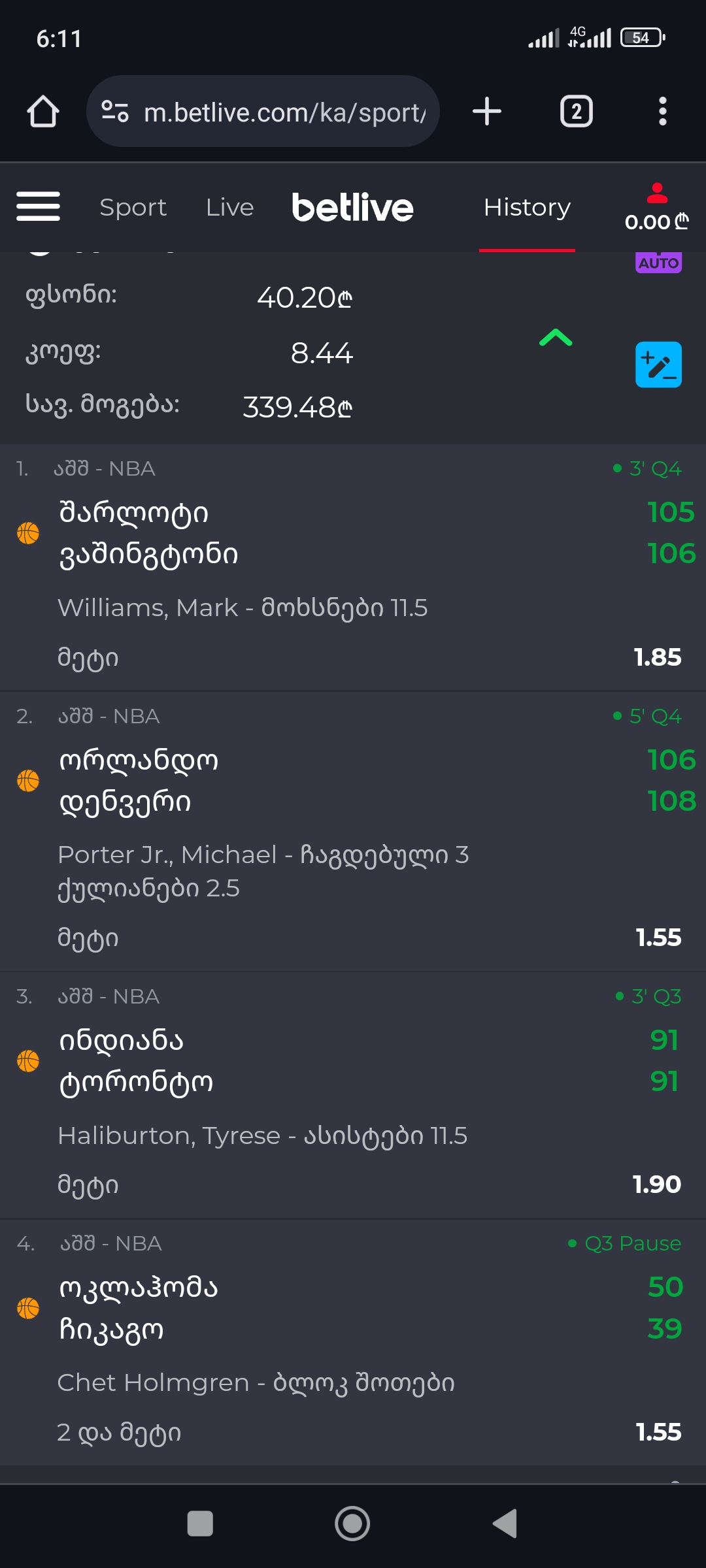Image resolution: width=706 pixels, height=1568 pixels.
Task: Tap the AUTO cashout badge
Action: tap(658, 263)
